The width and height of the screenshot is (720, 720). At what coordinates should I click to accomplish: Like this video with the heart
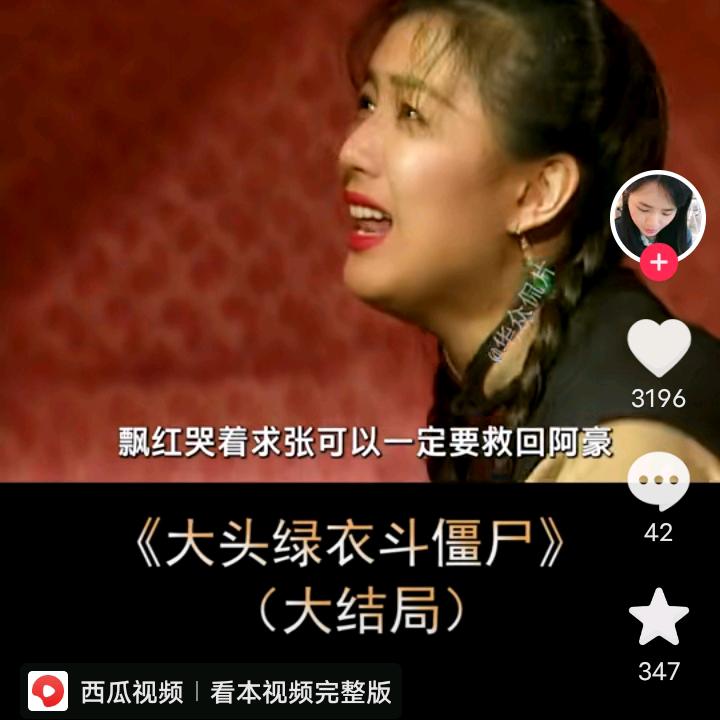(x=658, y=348)
